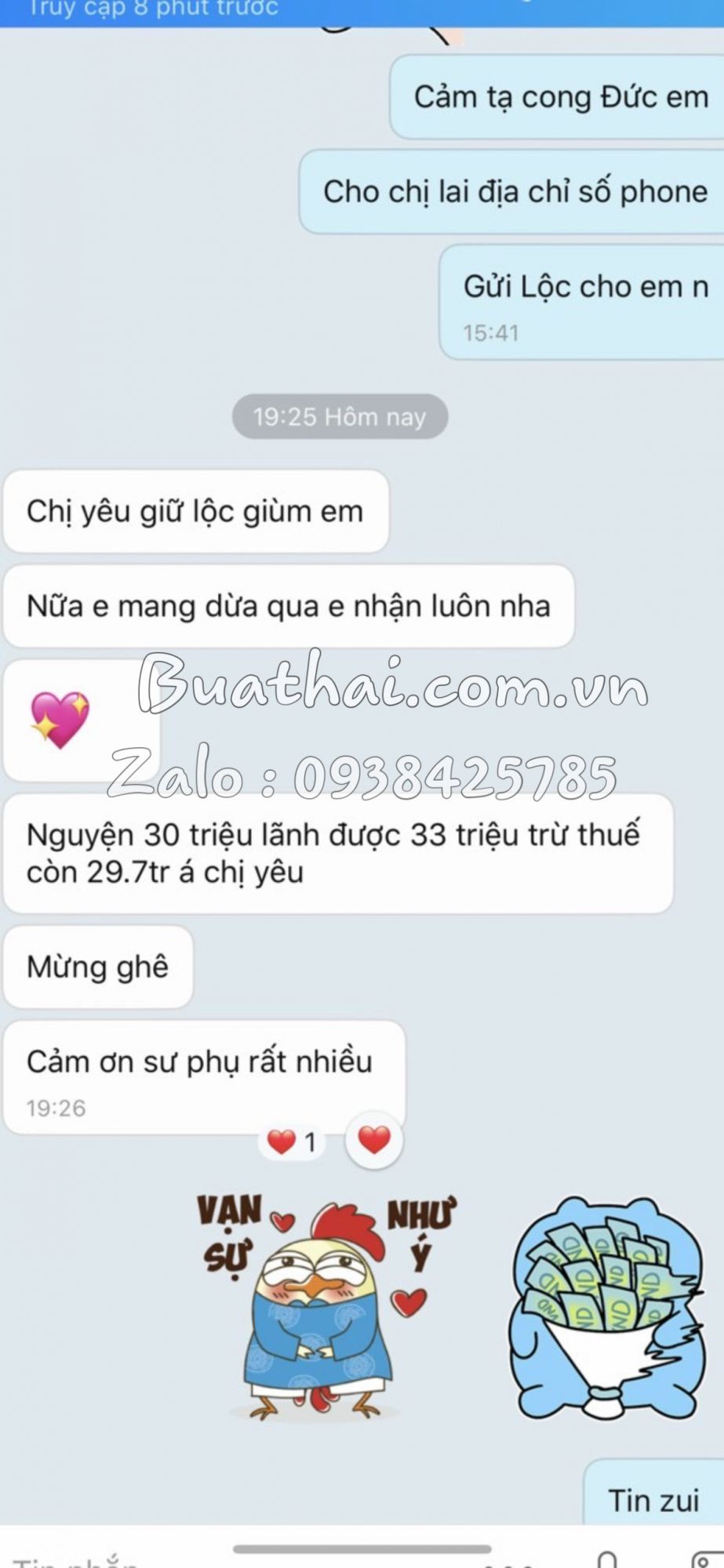Open the Vạn Sự Như Ý rooster sticker
Viewport: 724px width, 1568px height.
coord(322,1307)
